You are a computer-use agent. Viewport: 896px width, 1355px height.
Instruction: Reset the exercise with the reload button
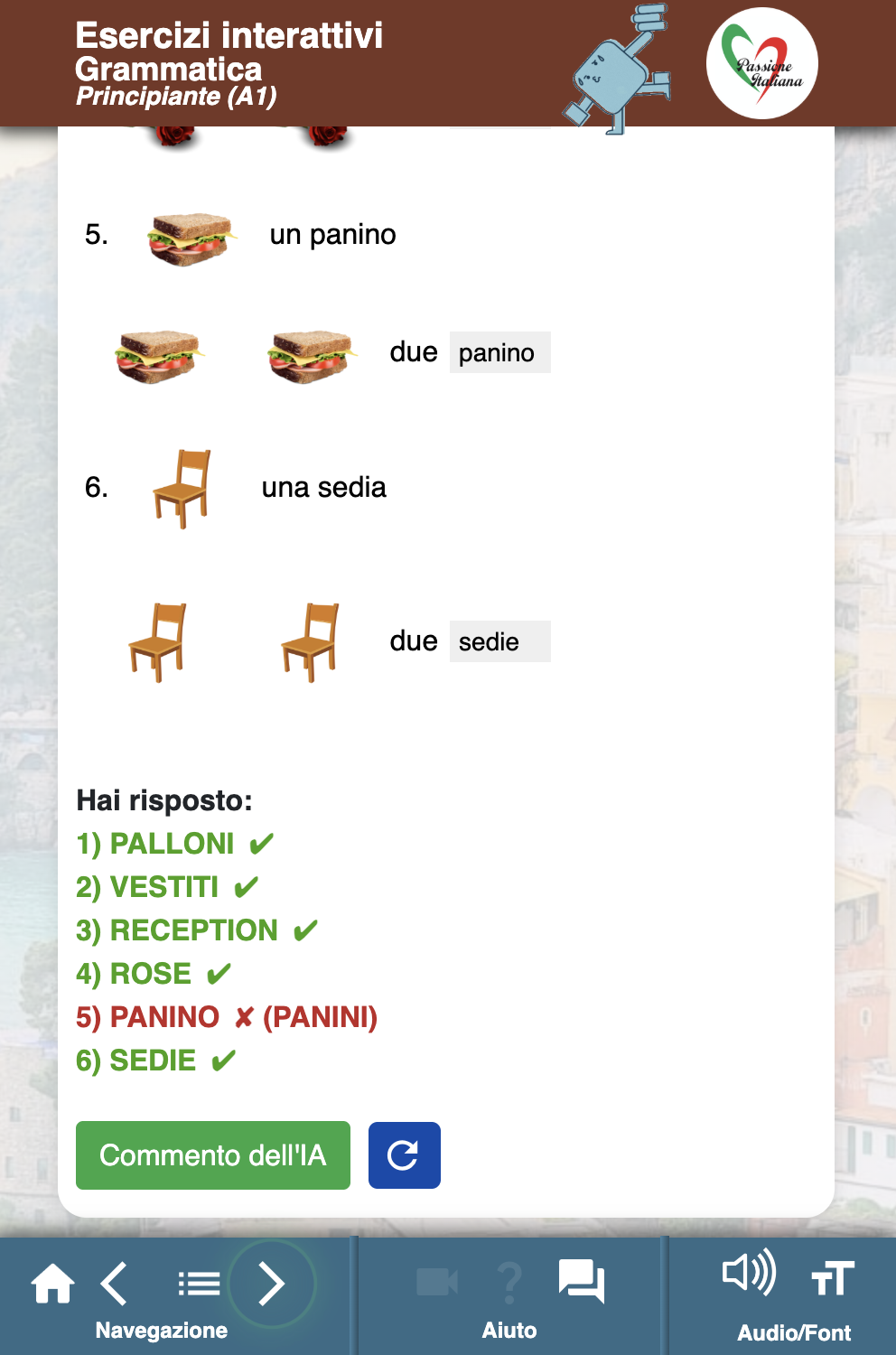click(x=404, y=1155)
